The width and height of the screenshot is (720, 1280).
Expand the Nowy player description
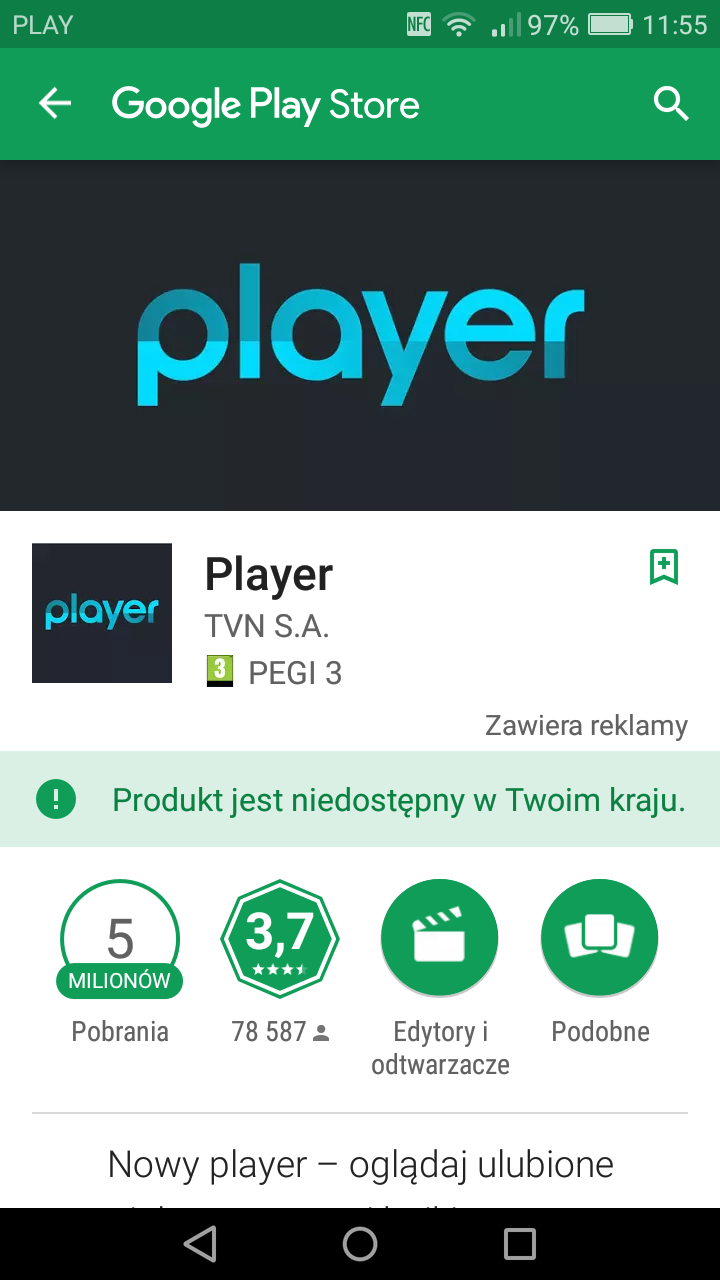(x=360, y=1165)
